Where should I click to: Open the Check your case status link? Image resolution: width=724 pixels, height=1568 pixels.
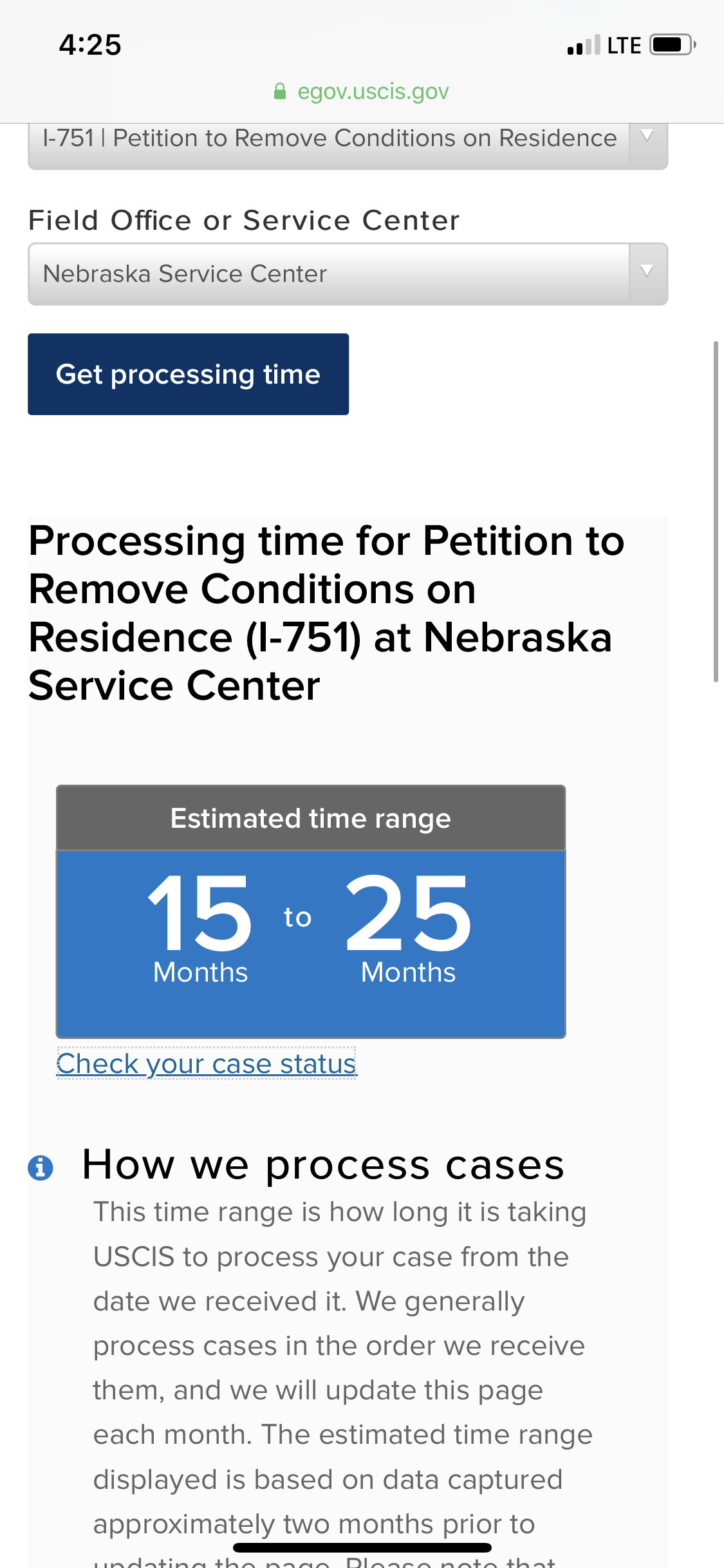206,1063
